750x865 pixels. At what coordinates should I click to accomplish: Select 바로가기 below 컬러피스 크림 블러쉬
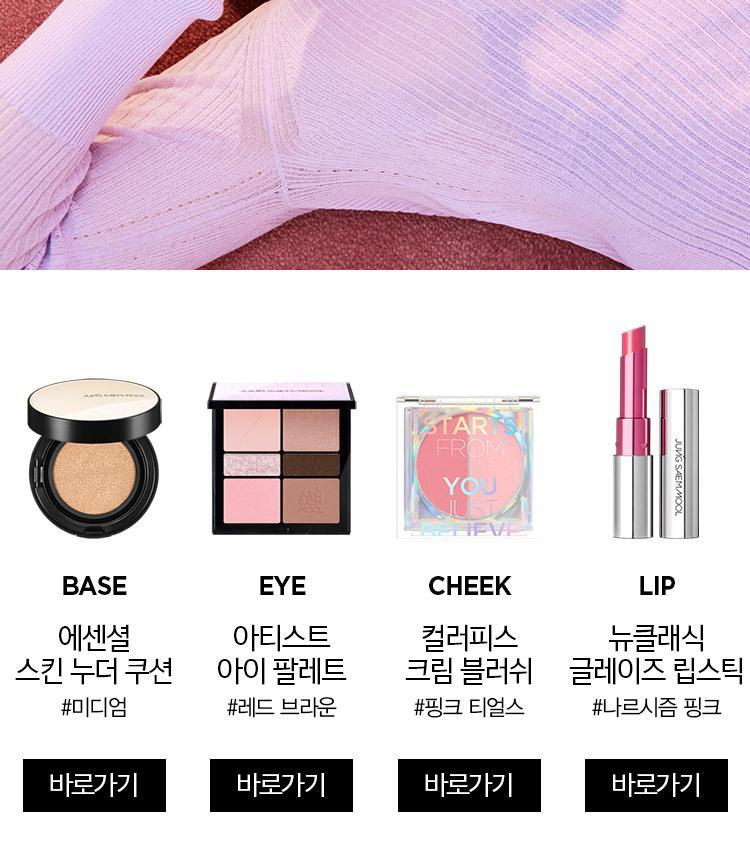pos(469,785)
